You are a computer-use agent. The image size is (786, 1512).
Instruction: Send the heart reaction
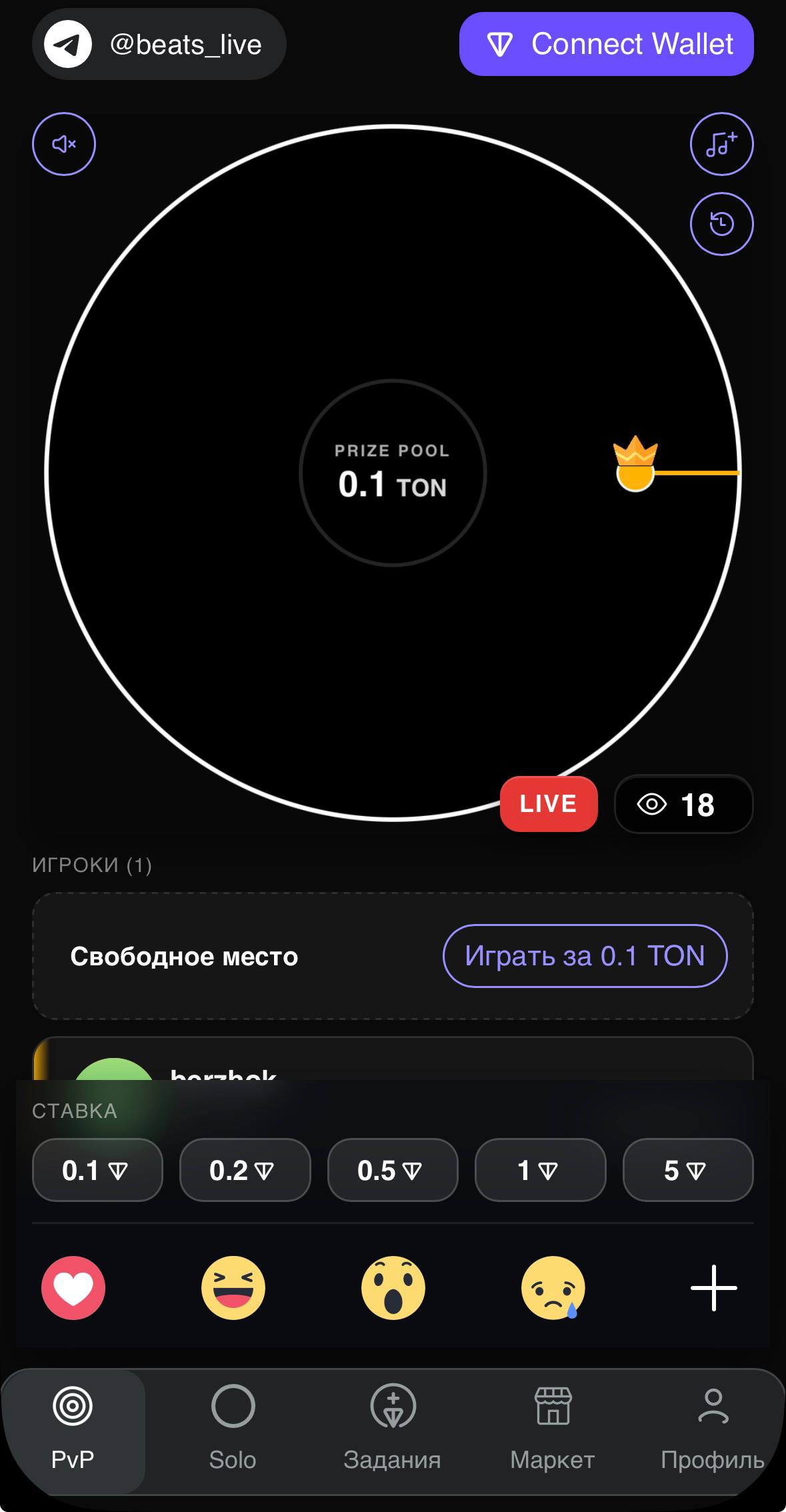tap(73, 1288)
